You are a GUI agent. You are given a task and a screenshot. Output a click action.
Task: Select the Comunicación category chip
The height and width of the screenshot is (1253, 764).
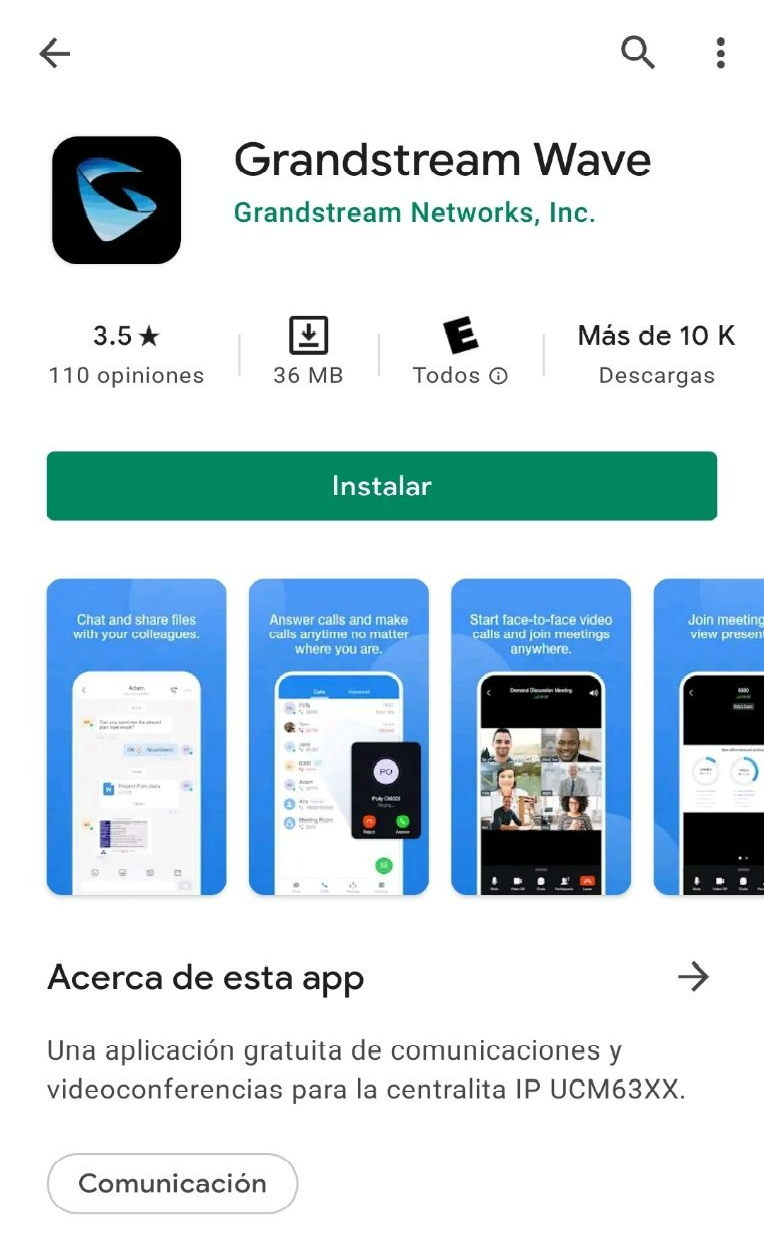click(x=172, y=1184)
